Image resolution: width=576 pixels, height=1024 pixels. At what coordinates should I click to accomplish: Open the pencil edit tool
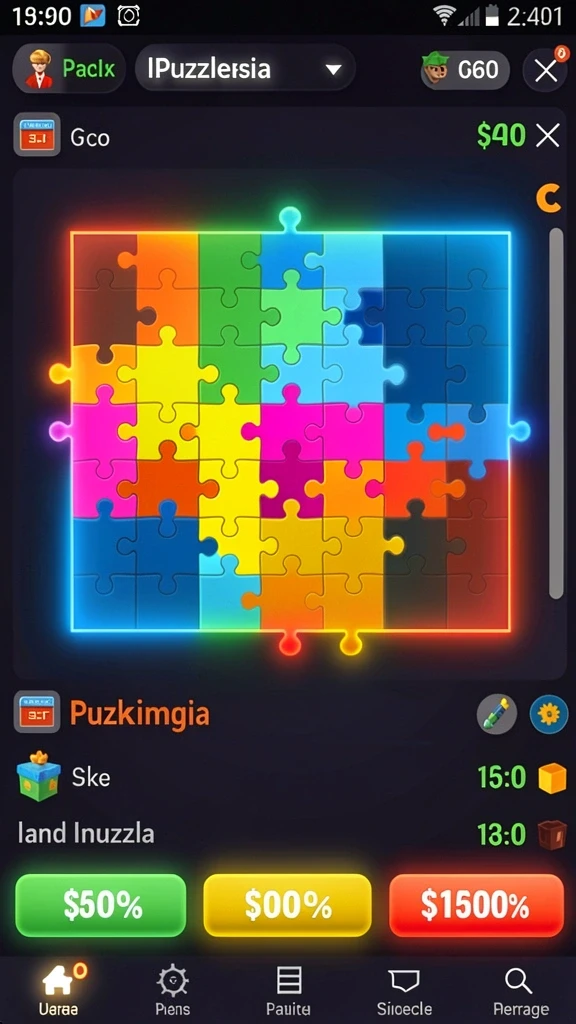point(496,714)
